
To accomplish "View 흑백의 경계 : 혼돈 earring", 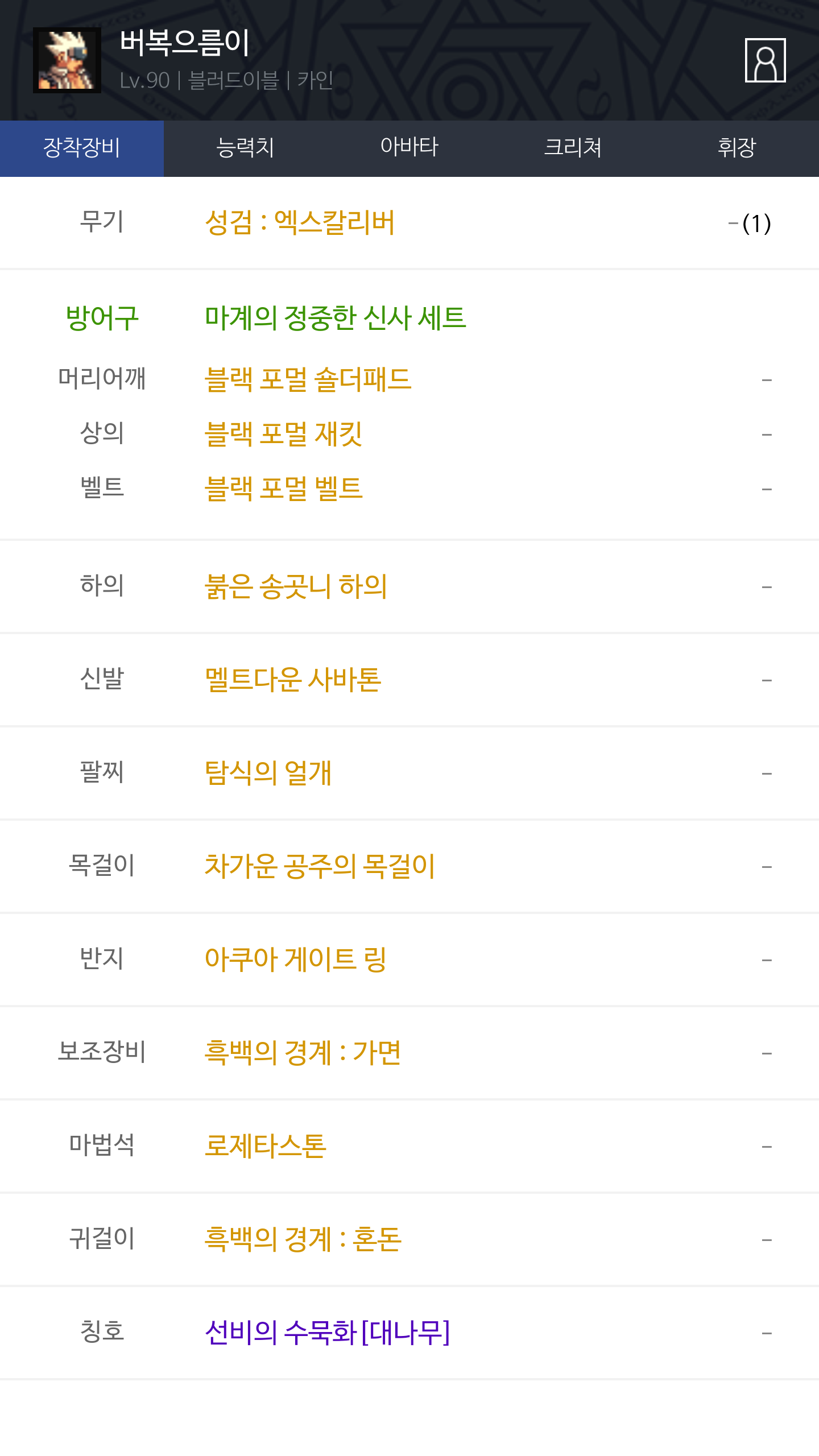I will pyautogui.click(x=303, y=1239).
